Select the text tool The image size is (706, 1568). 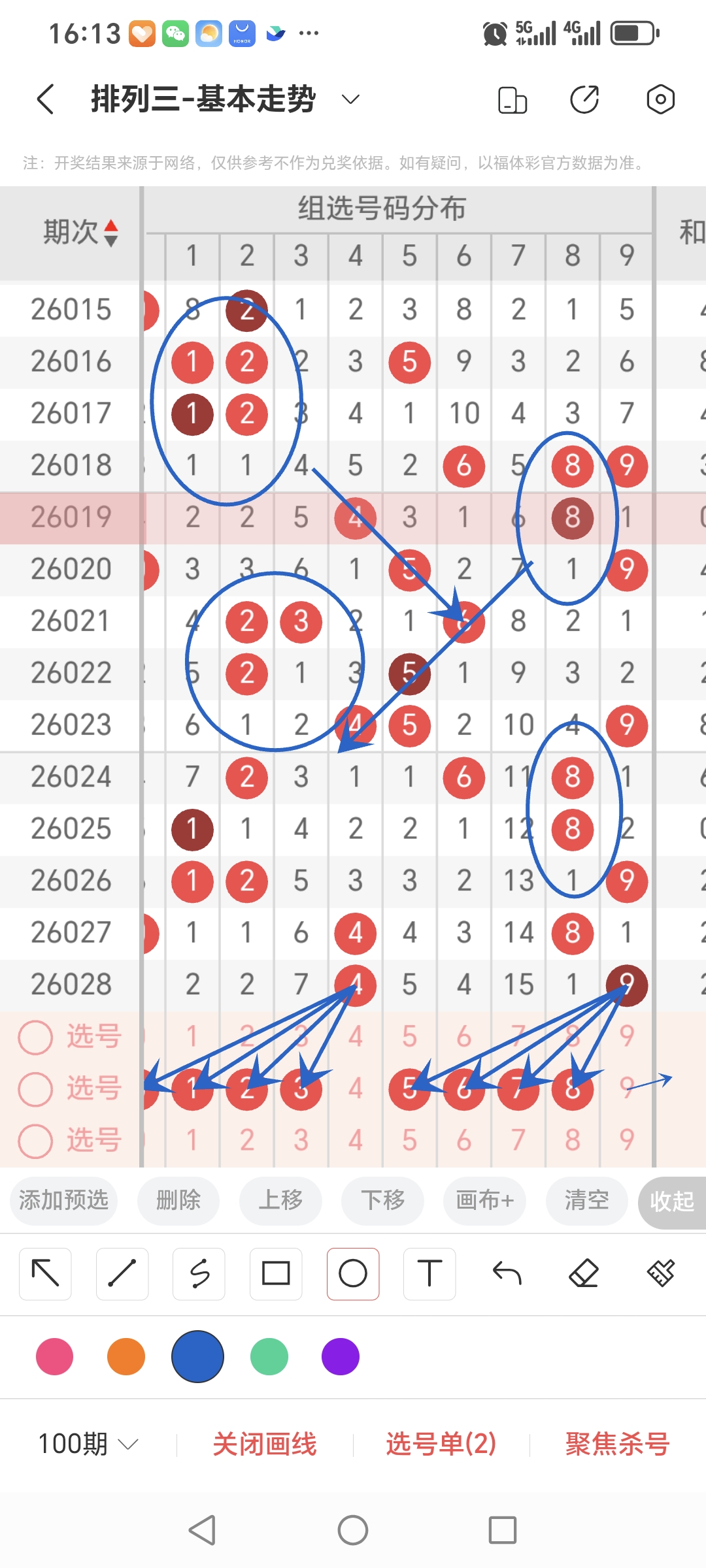click(x=429, y=1273)
